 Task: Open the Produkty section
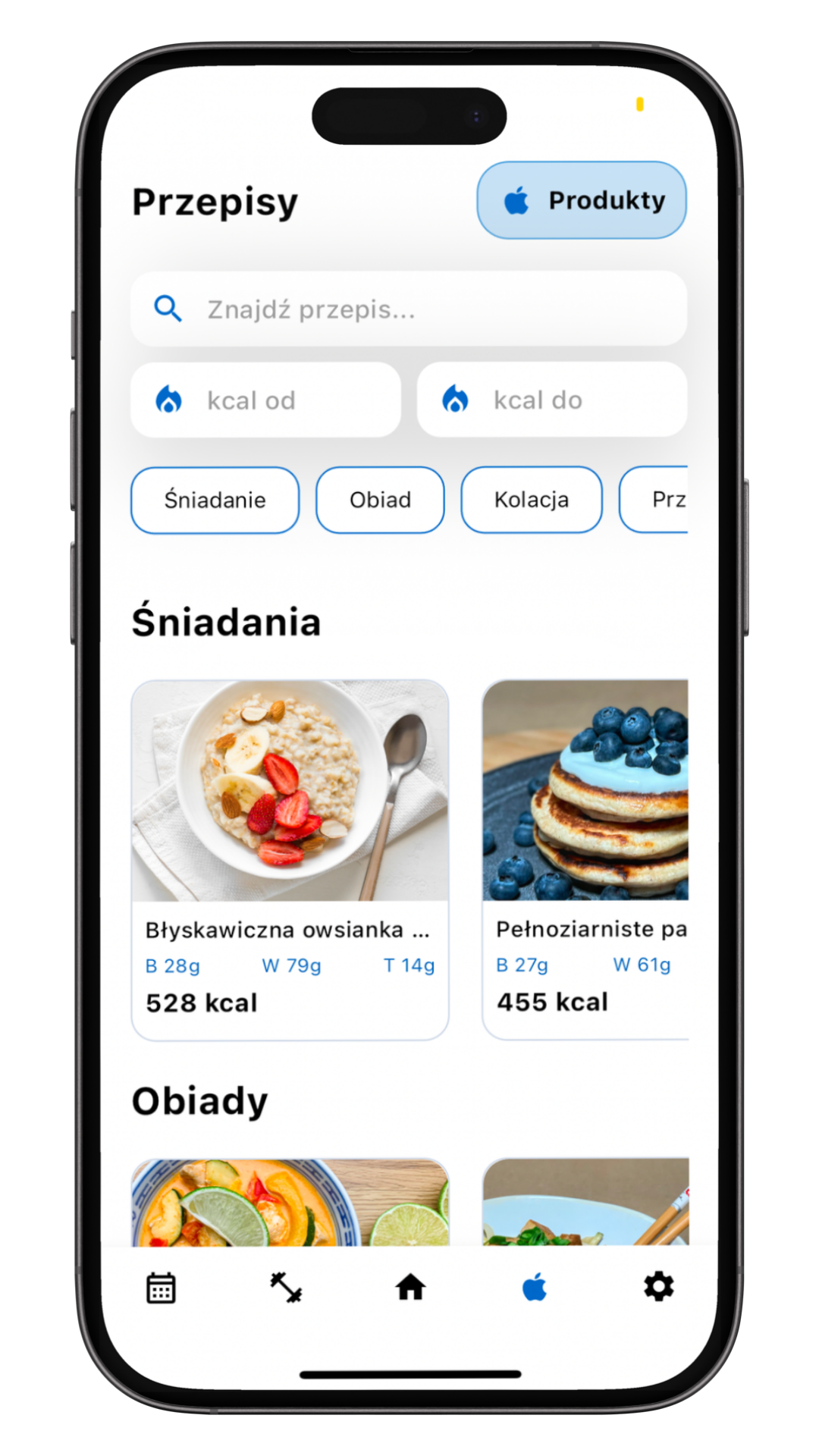click(x=582, y=200)
